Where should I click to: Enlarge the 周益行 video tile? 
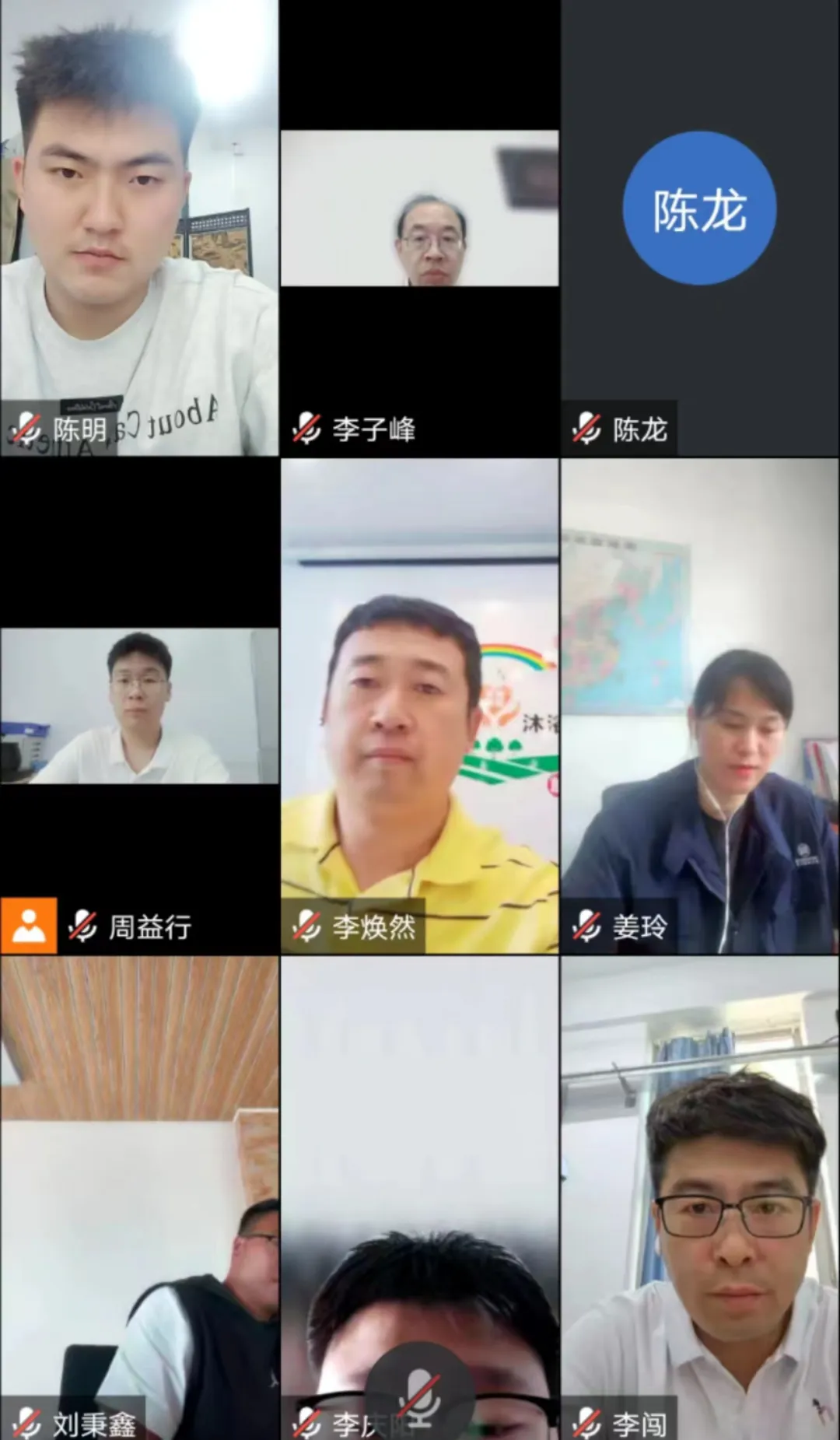pos(139,705)
